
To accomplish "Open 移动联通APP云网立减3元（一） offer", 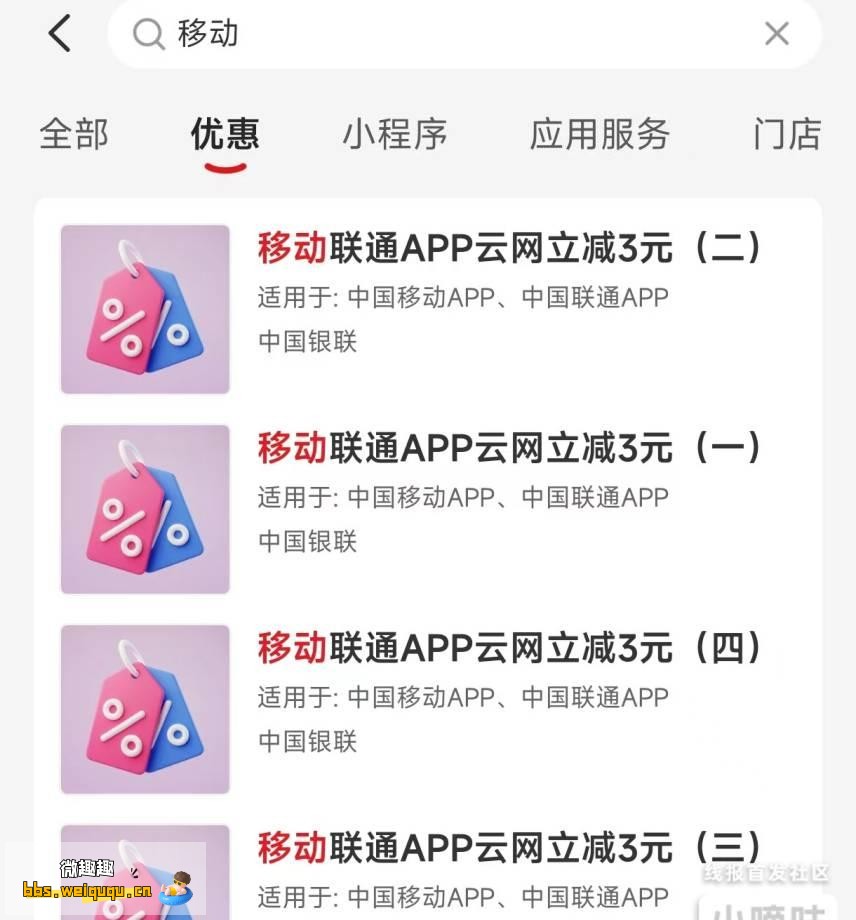I will coord(510,449).
